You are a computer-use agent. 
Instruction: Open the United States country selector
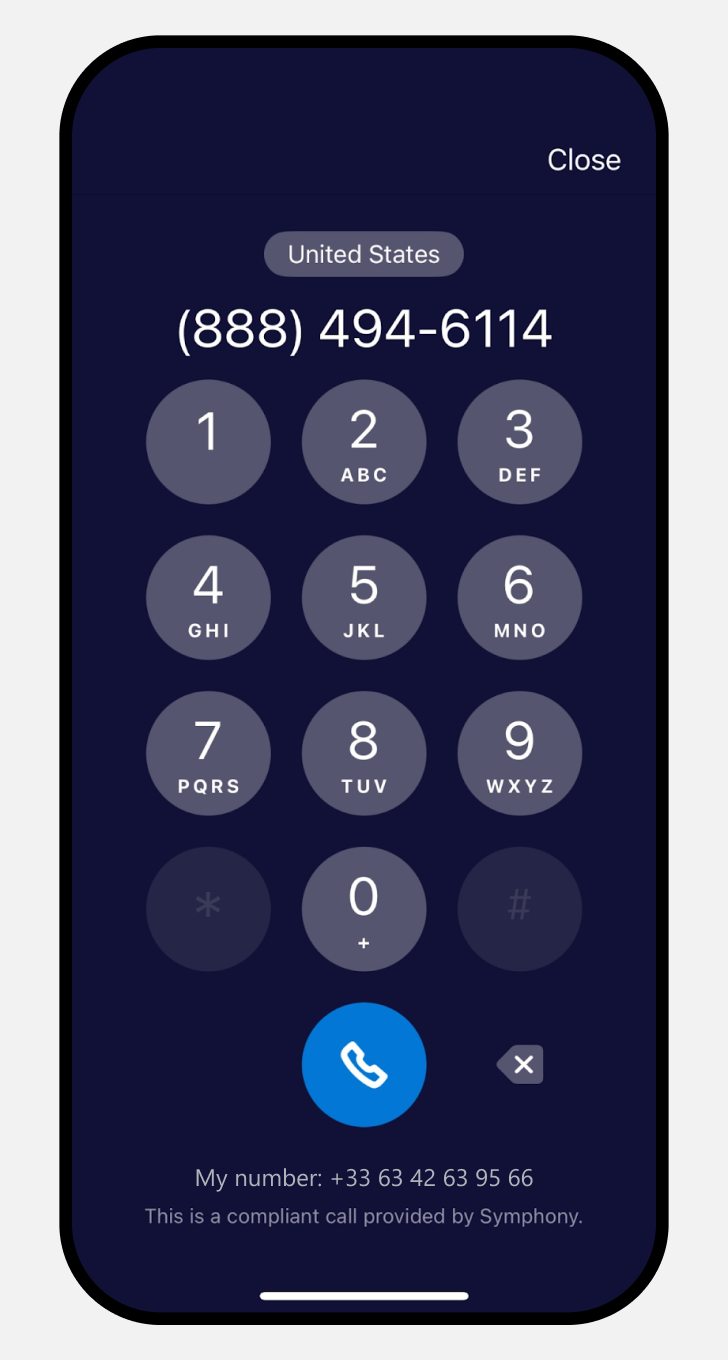363,254
